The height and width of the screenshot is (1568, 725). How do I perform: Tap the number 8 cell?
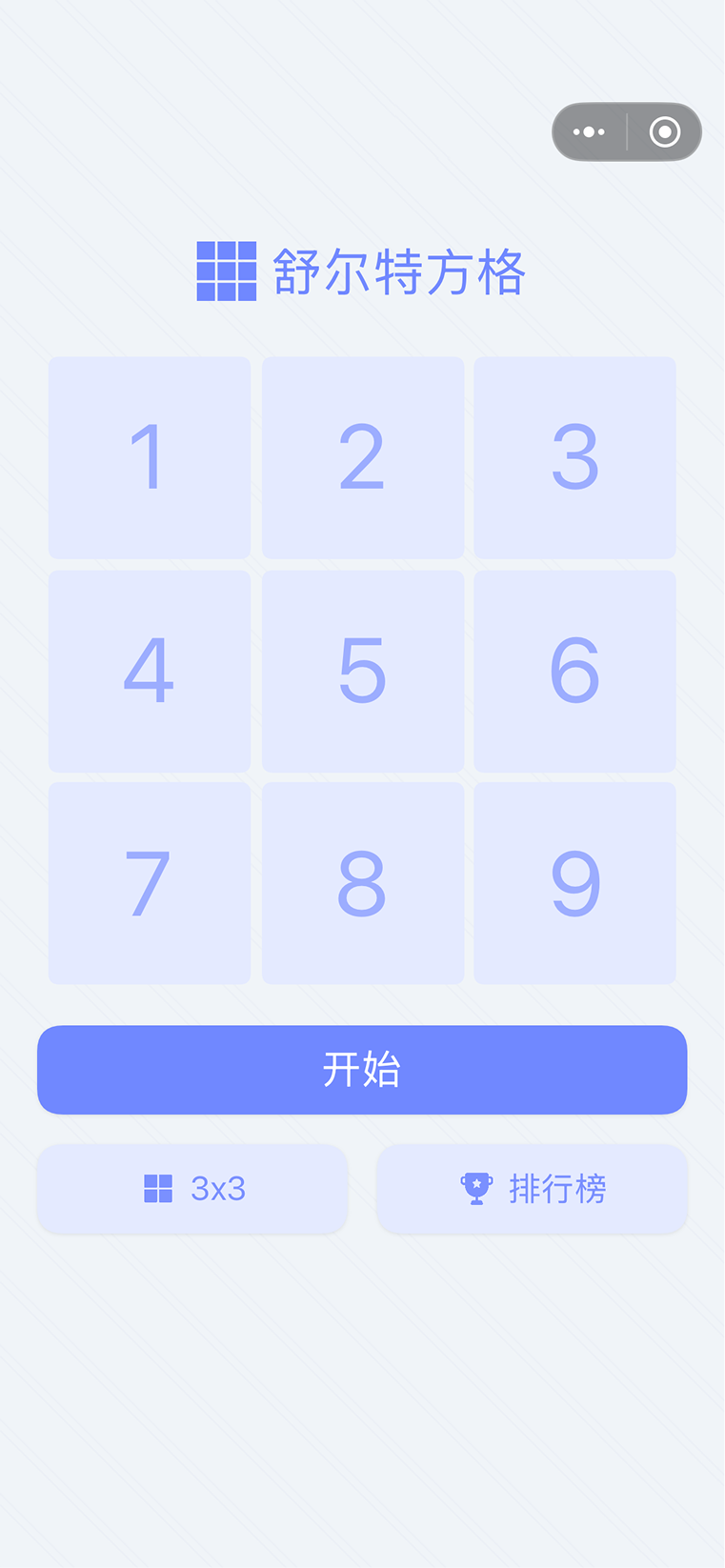pos(362,883)
